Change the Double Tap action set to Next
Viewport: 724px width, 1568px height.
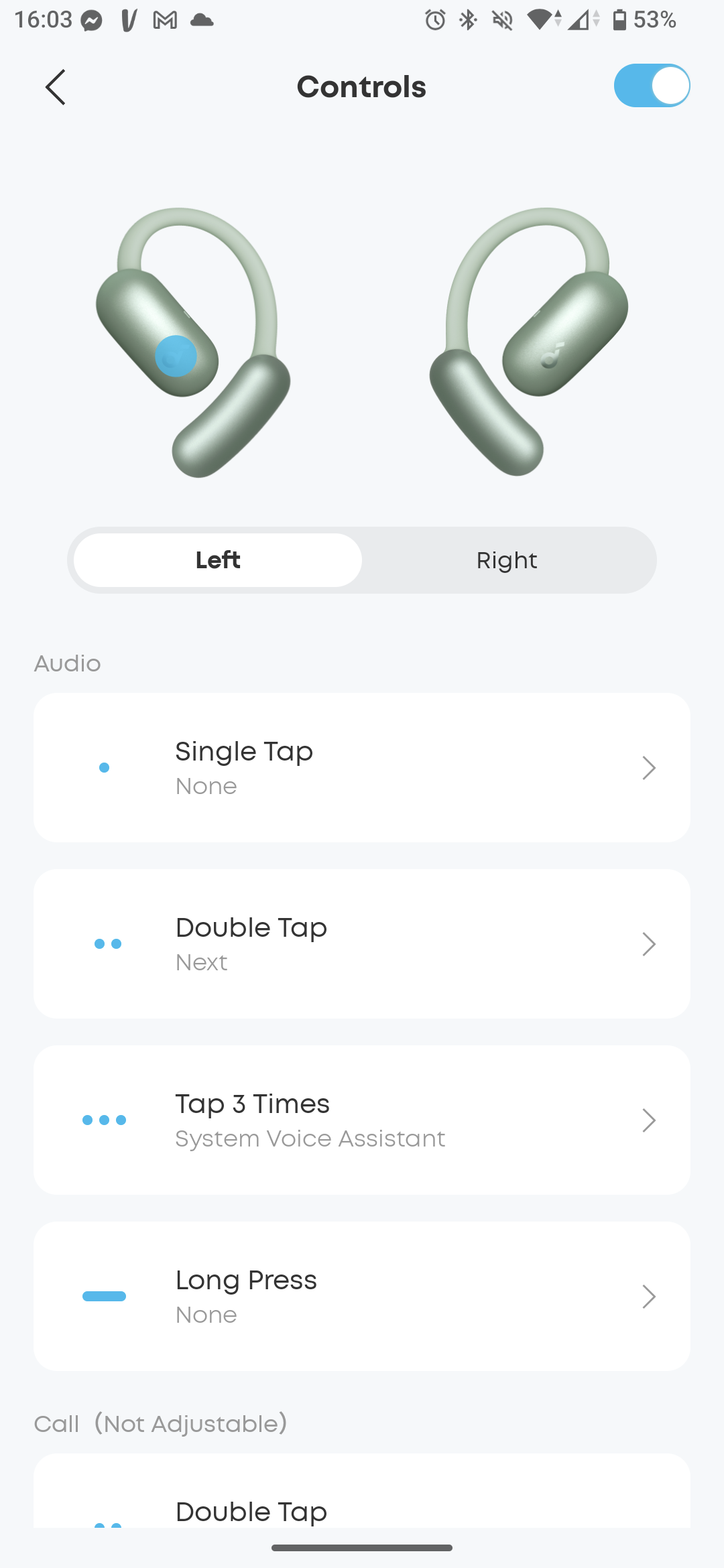tap(362, 944)
